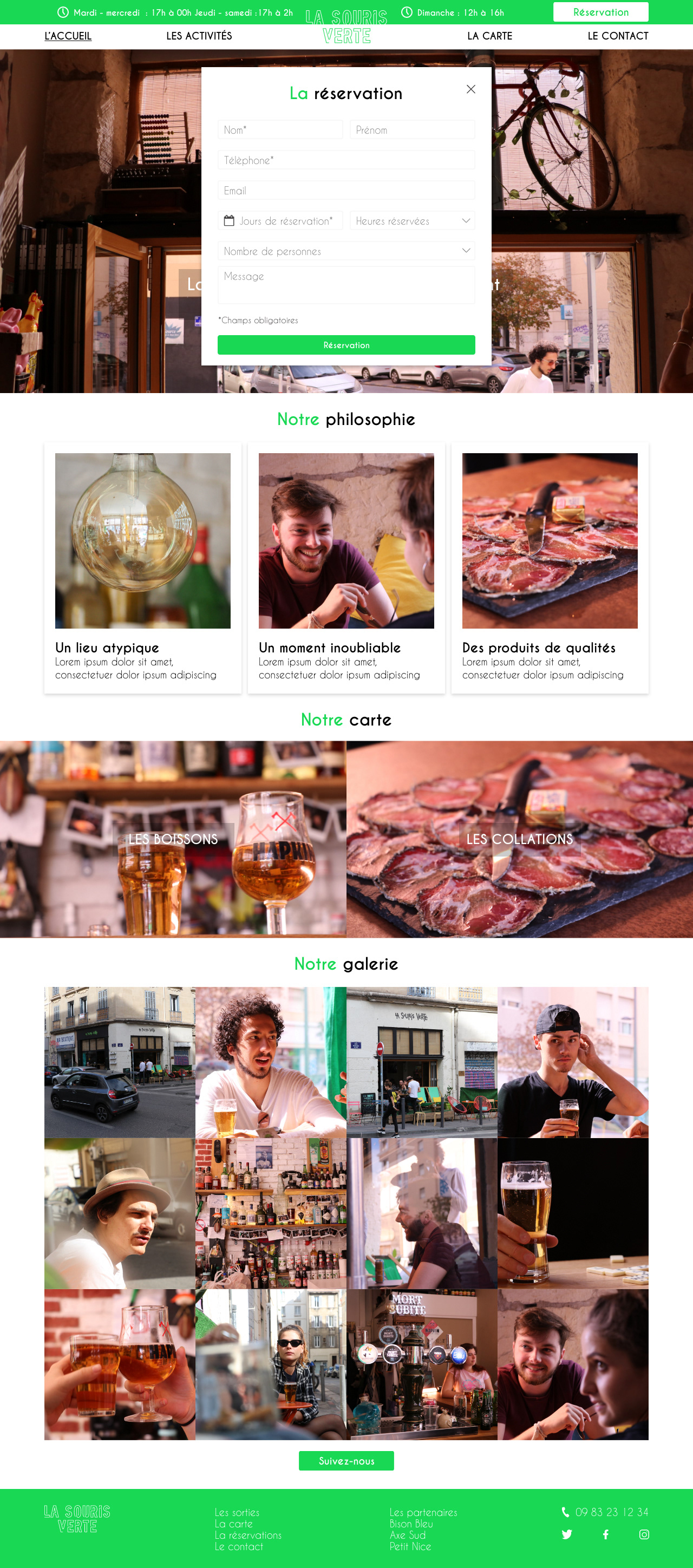This screenshot has height=1568, width=693.
Task: Open the Instagram icon in footer
Action: pyautogui.click(x=644, y=1534)
